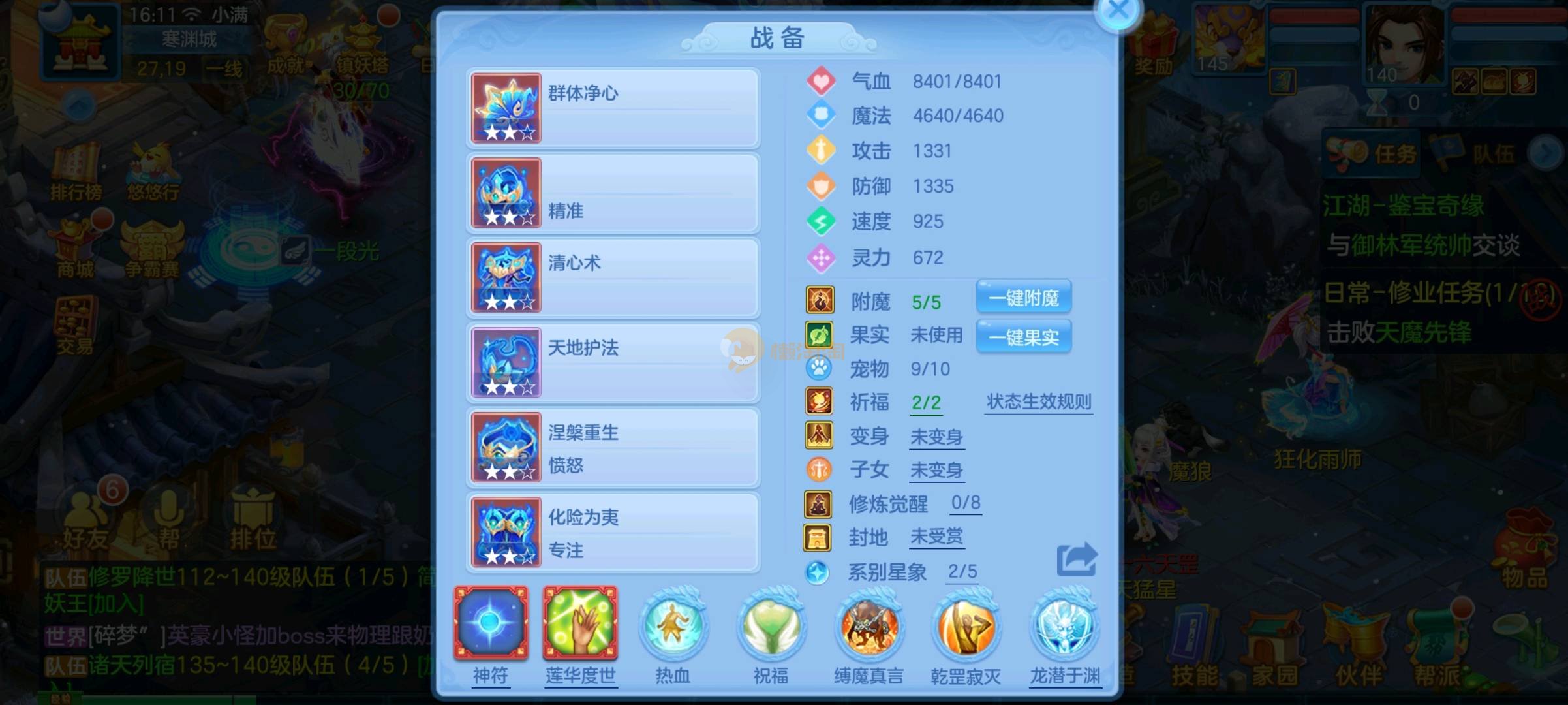Tap the 一键果实 button

(x=1023, y=337)
